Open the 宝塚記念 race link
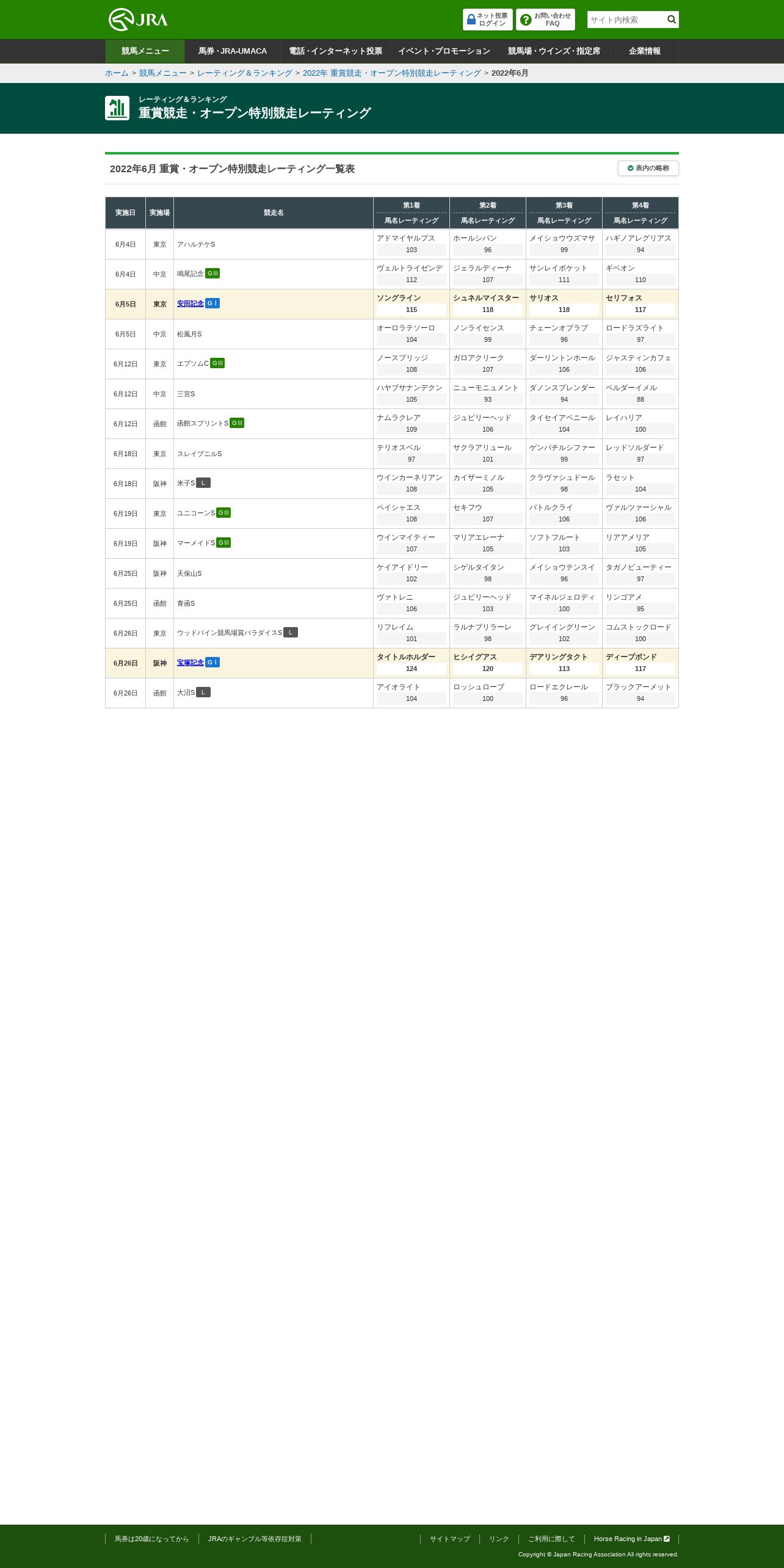Viewport: 784px width, 1568px height. tap(191, 662)
